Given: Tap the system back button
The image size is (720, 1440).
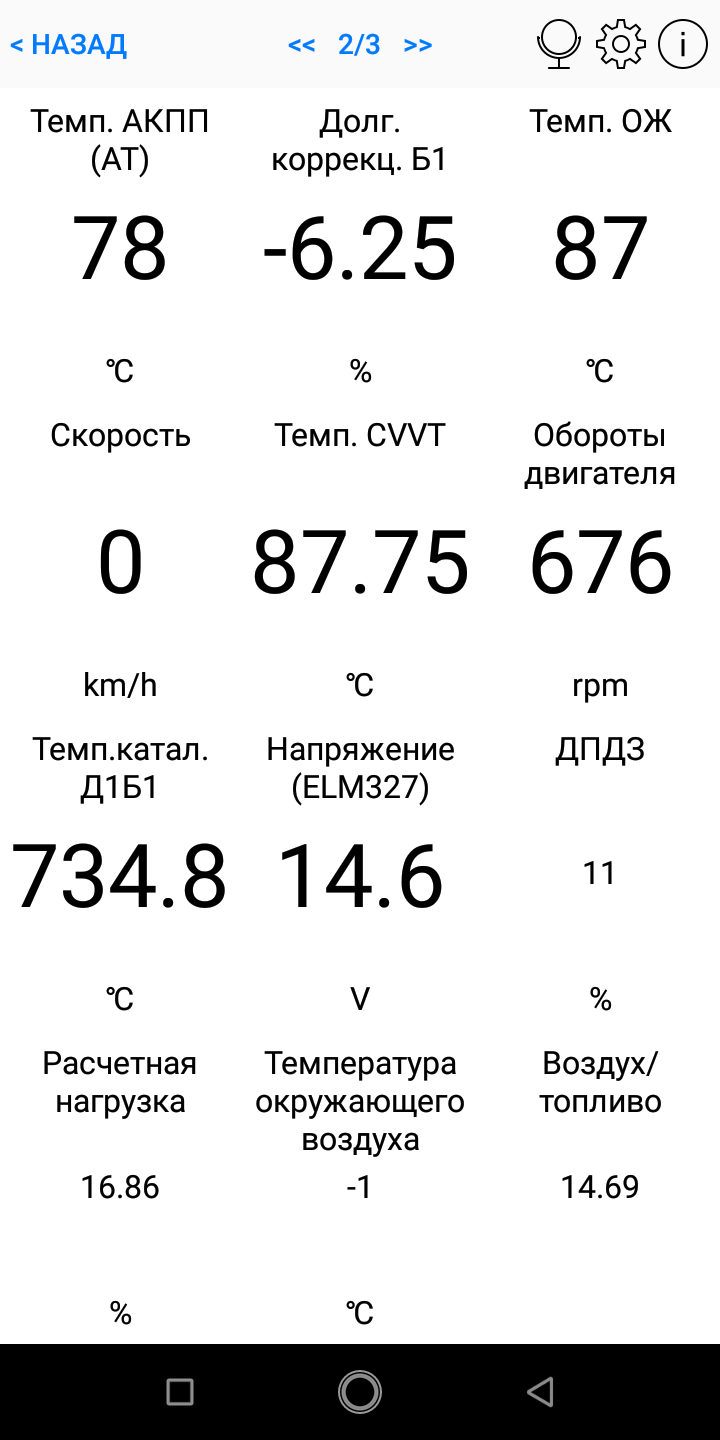Looking at the screenshot, I should 540,1391.
